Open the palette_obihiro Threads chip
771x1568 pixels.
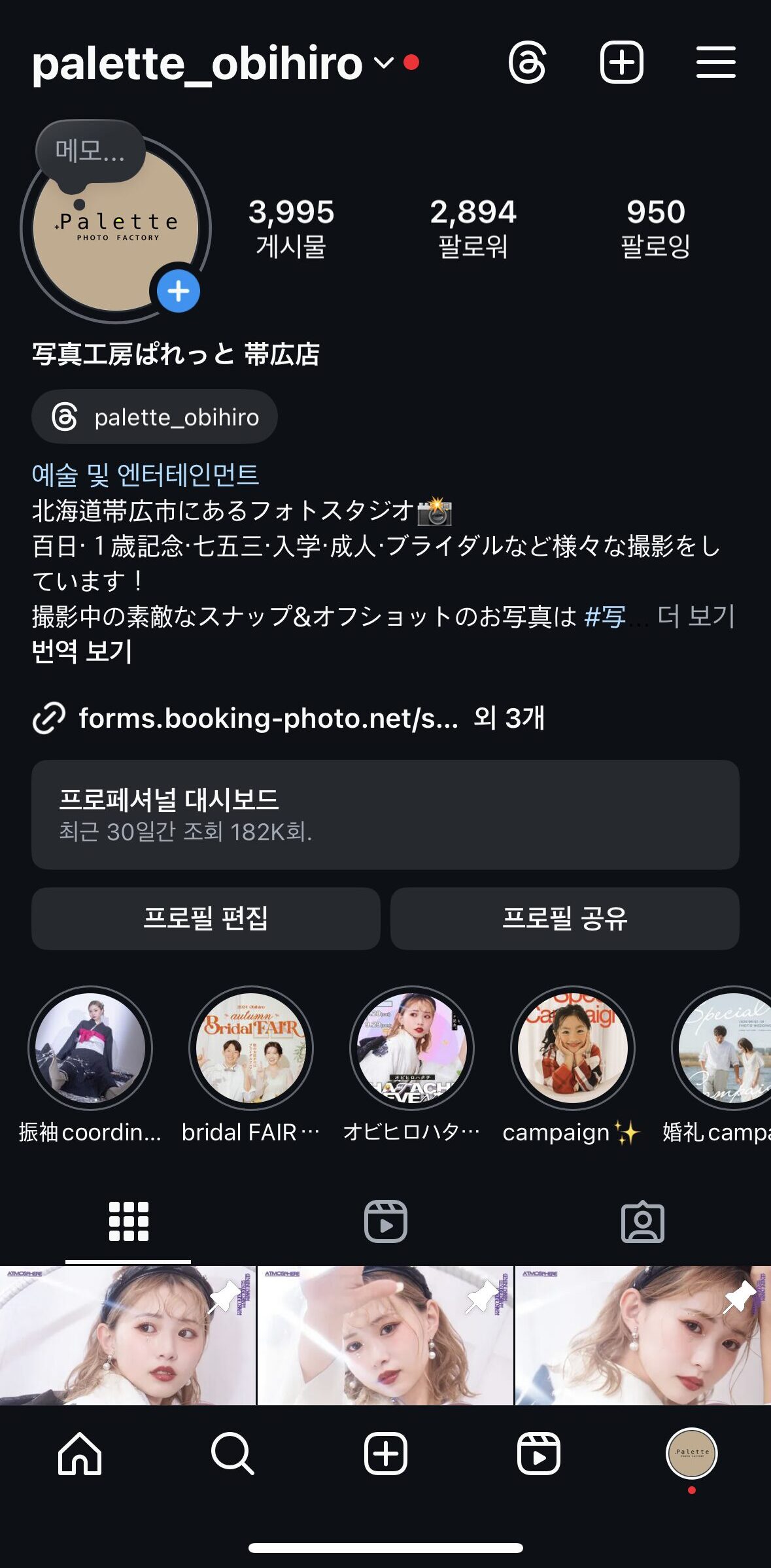coord(154,417)
